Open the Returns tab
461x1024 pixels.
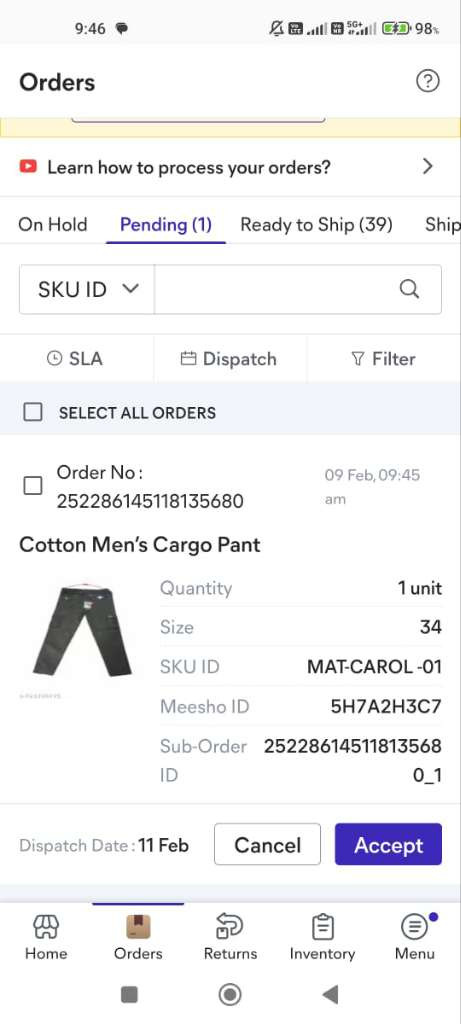(230, 938)
